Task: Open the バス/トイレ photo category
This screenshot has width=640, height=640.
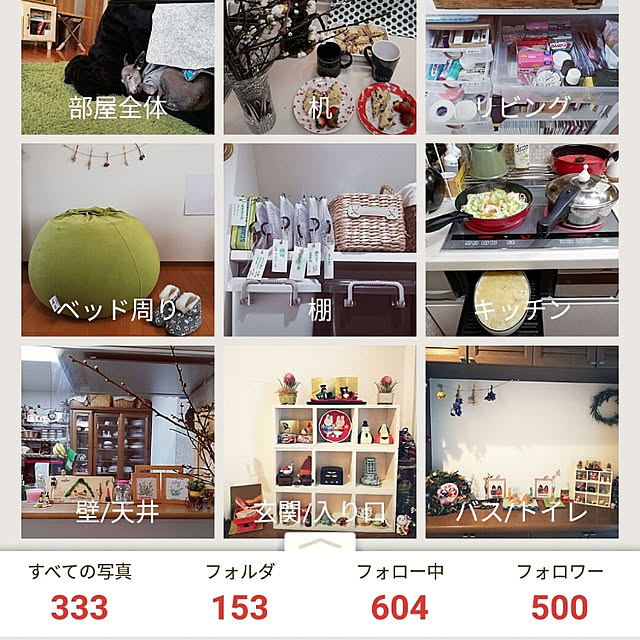Action: coord(522,442)
